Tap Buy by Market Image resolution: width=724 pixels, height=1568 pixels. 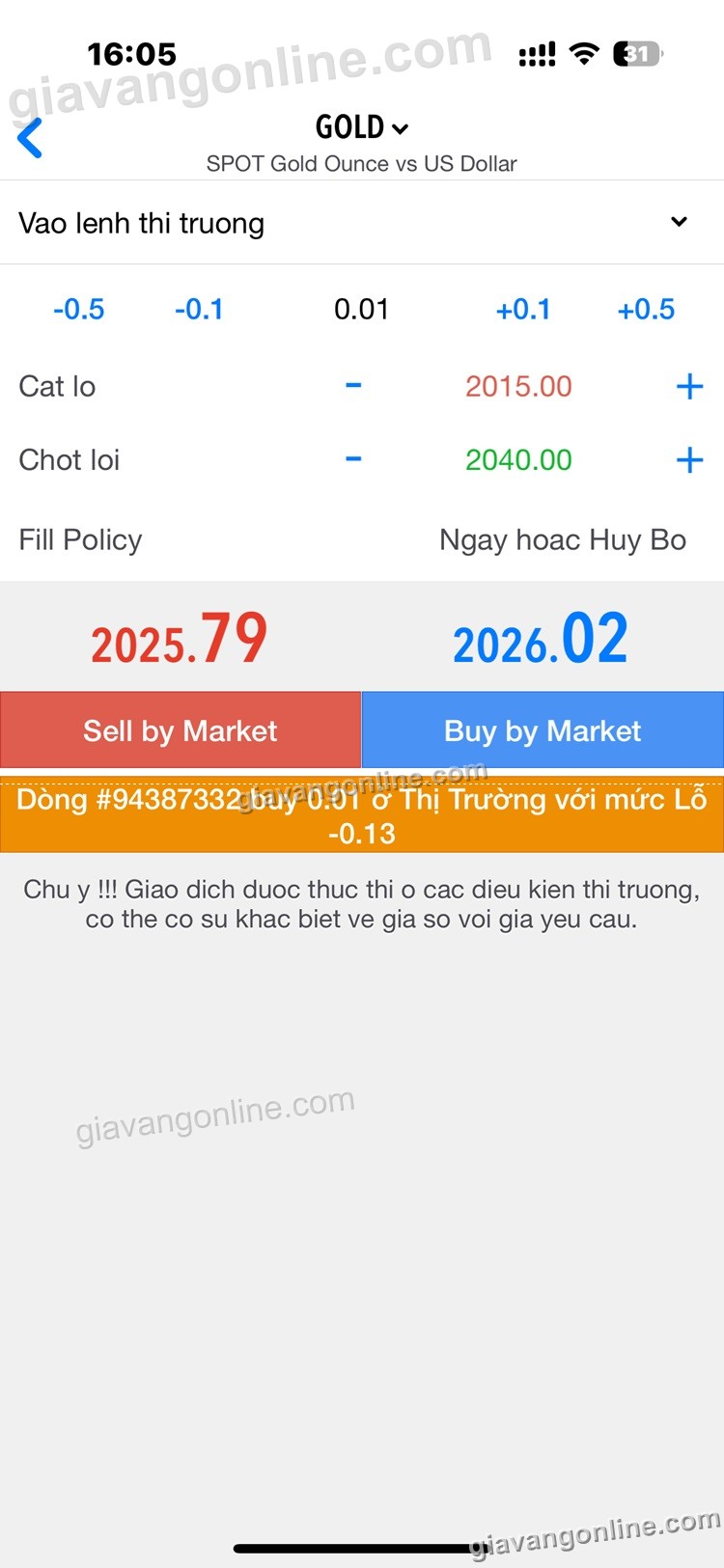(543, 730)
